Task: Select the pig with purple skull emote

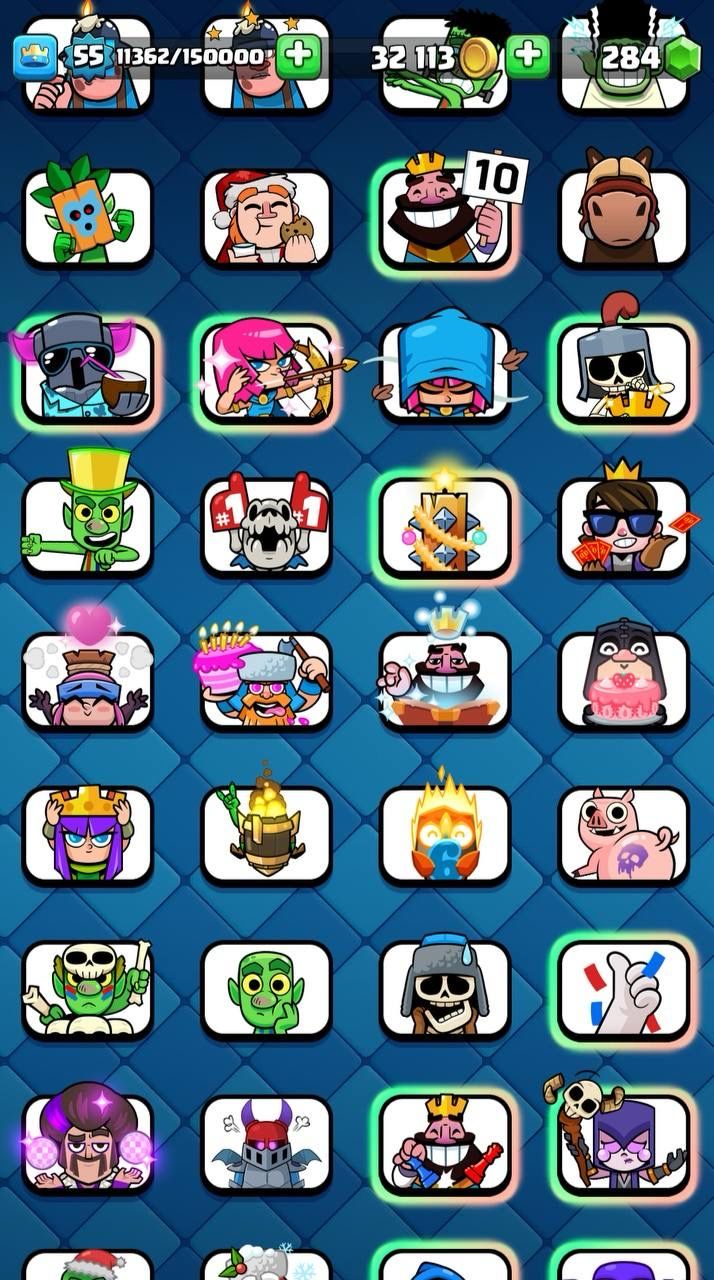Action: 623,835
